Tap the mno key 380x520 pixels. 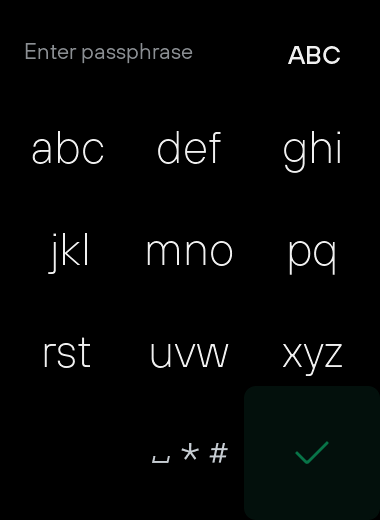(x=189, y=253)
